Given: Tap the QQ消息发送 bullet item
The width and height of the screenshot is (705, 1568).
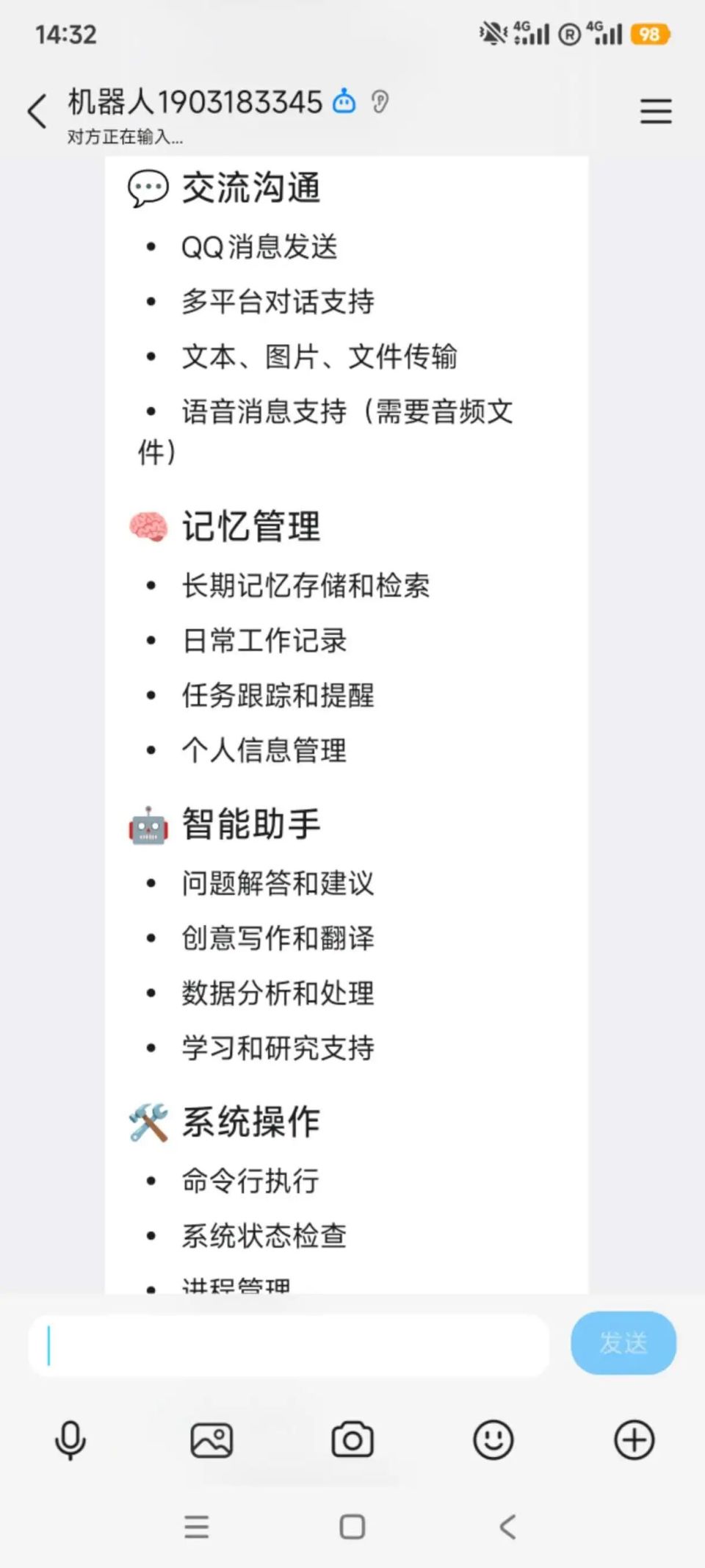Looking at the screenshot, I should pyautogui.click(x=260, y=247).
